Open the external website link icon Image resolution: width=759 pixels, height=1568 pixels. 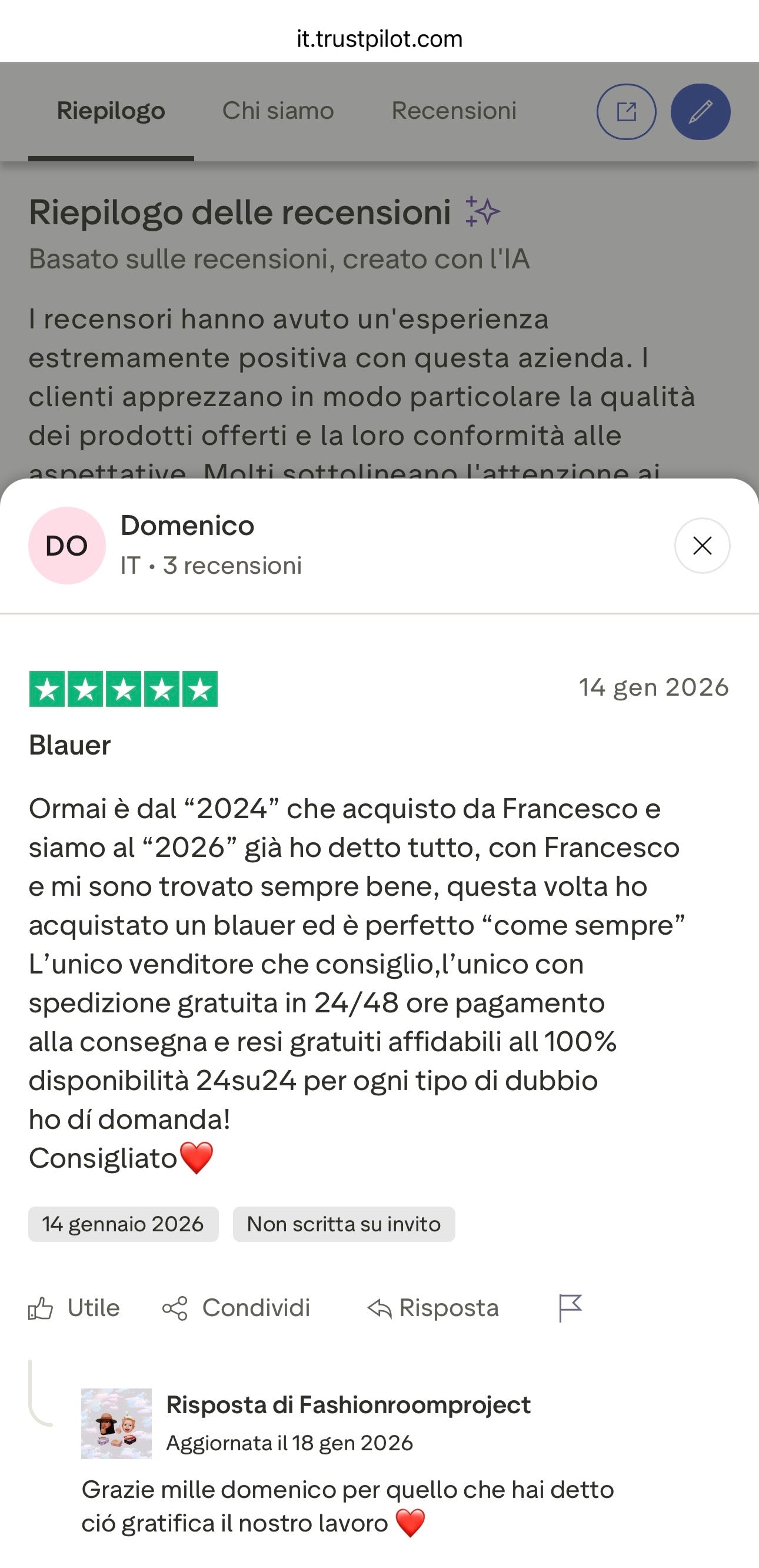[x=625, y=112]
